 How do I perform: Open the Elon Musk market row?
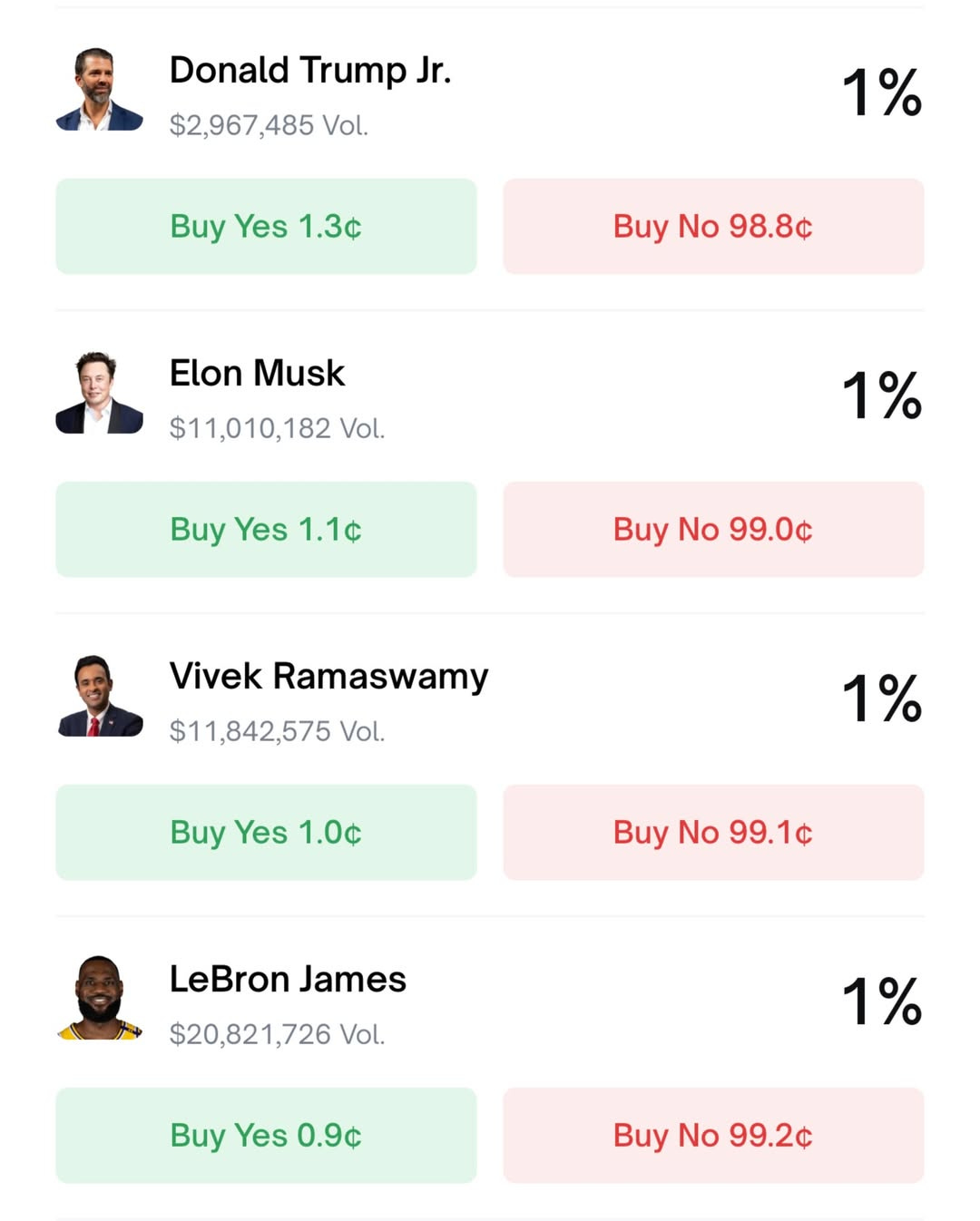point(257,374)
